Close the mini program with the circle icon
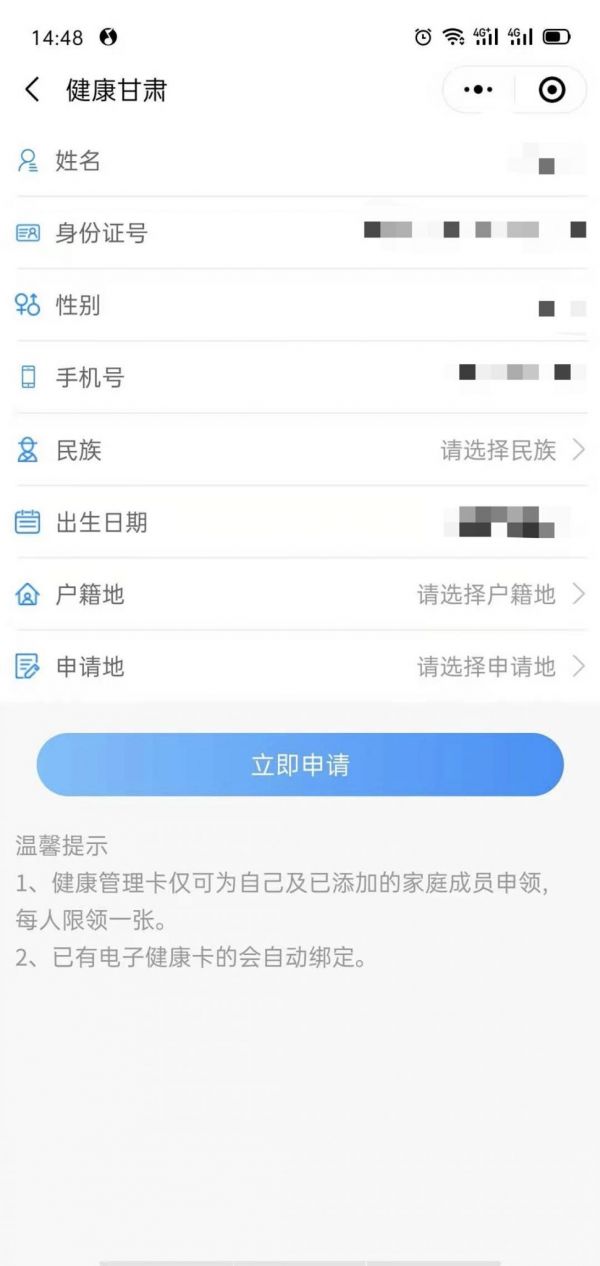600x1266 pixels. [551, 90]
